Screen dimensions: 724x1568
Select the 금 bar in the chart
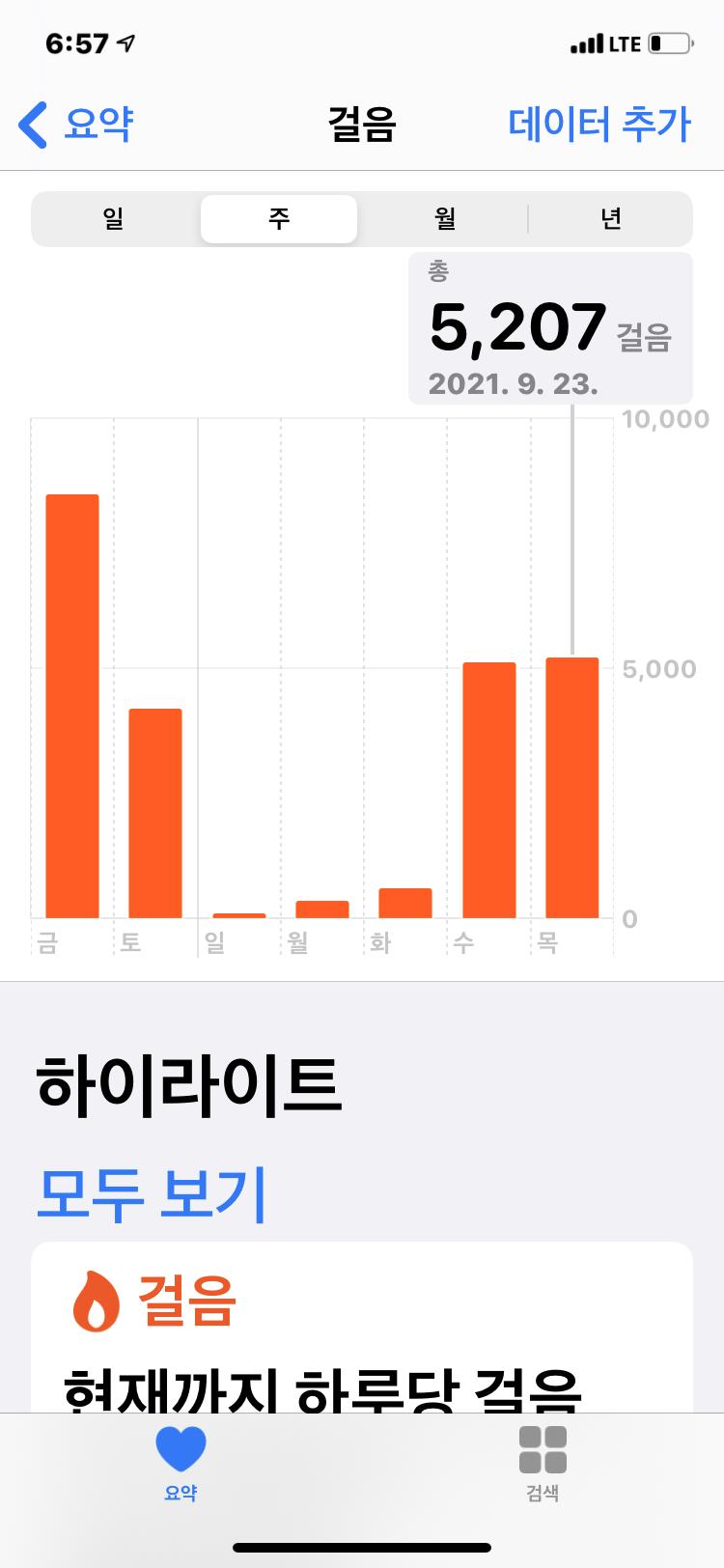(72, 706)
